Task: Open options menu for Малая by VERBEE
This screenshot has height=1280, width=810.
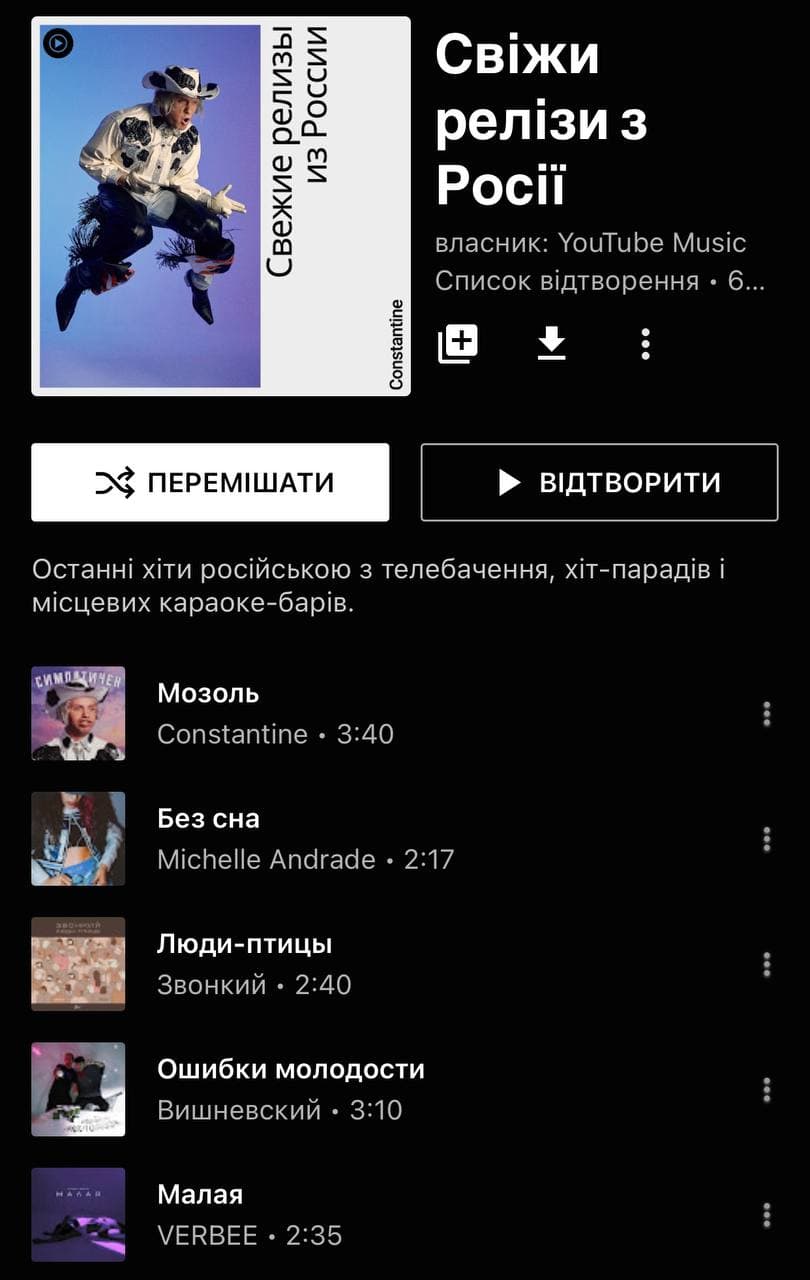Action: point(765,1213)
